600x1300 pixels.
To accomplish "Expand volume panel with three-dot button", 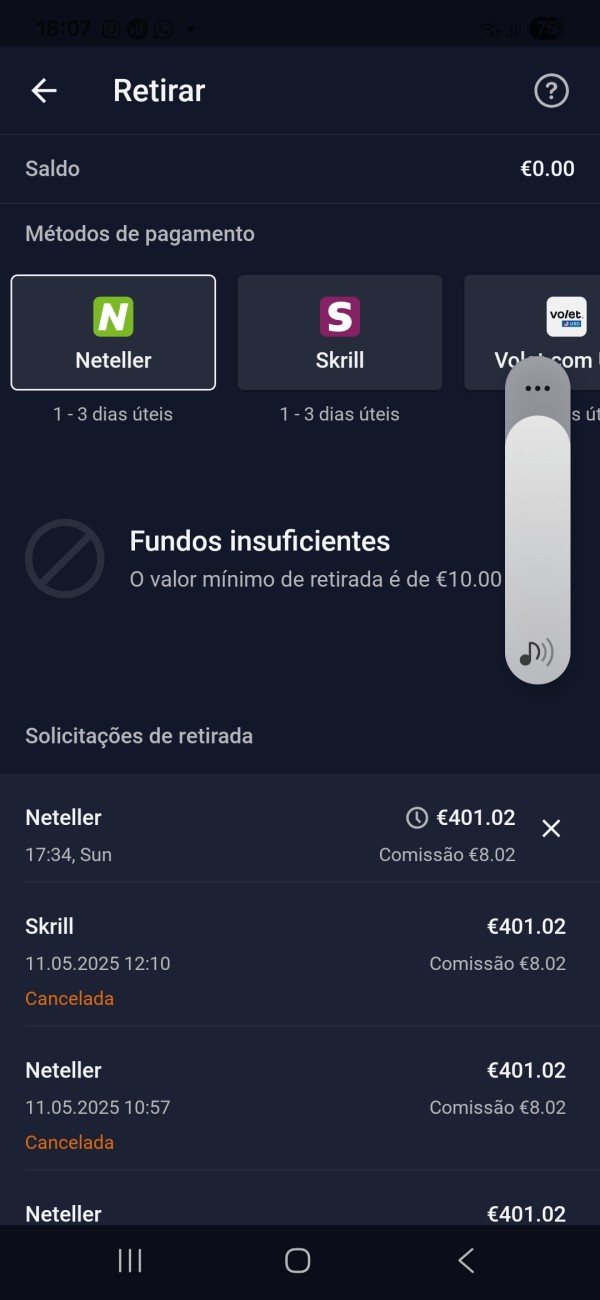I will pyautogui.click(x=538, y=388).
